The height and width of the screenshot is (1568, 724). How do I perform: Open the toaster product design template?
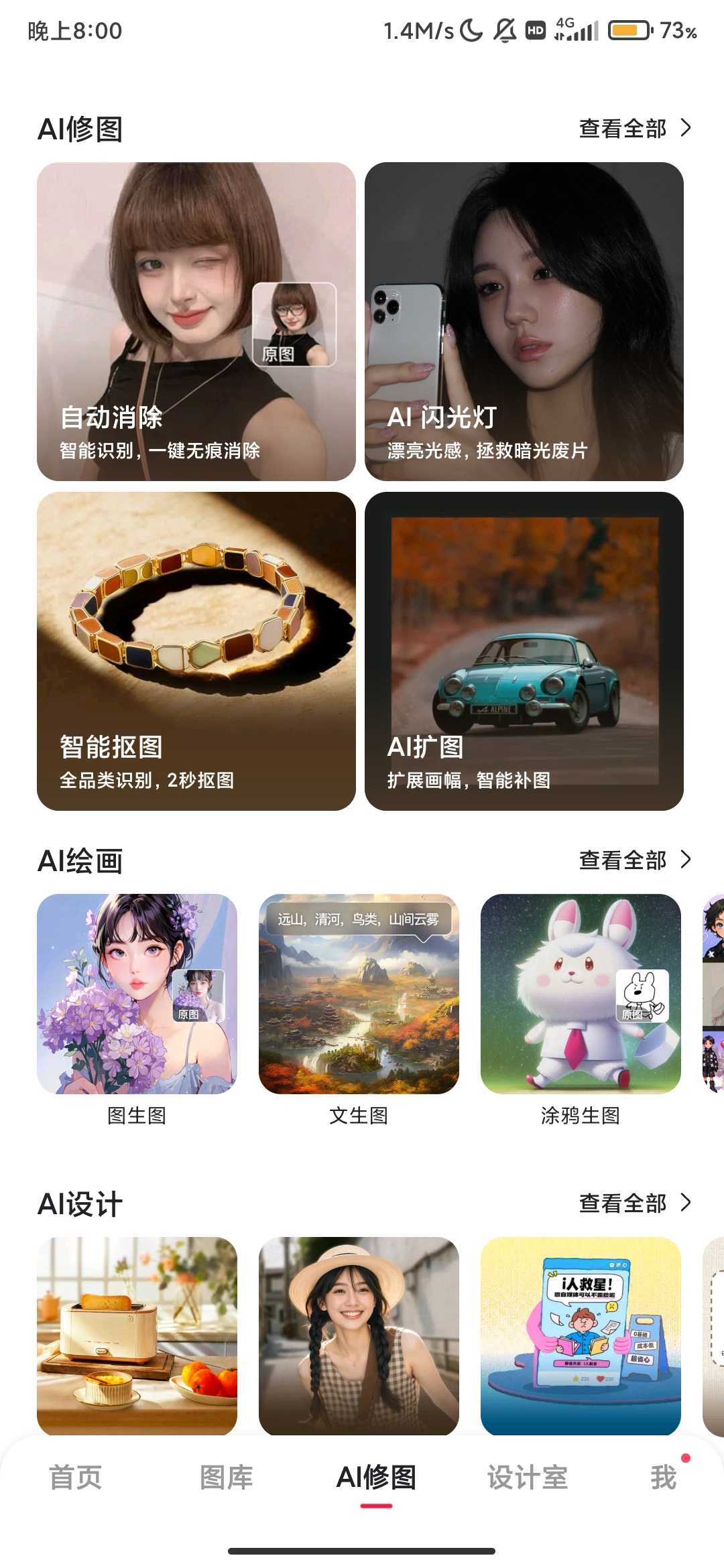coord(137,1335)
